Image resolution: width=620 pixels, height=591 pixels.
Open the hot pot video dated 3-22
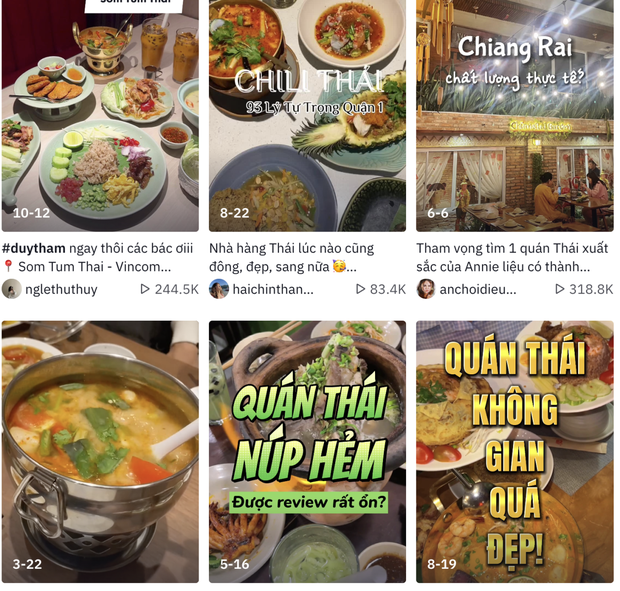(100, 450)
